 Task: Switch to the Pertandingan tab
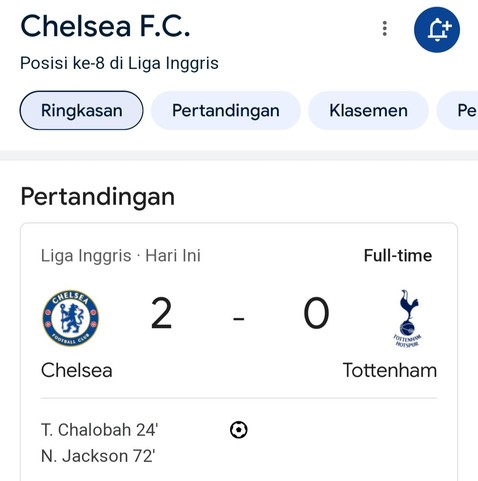pos(226,110)
